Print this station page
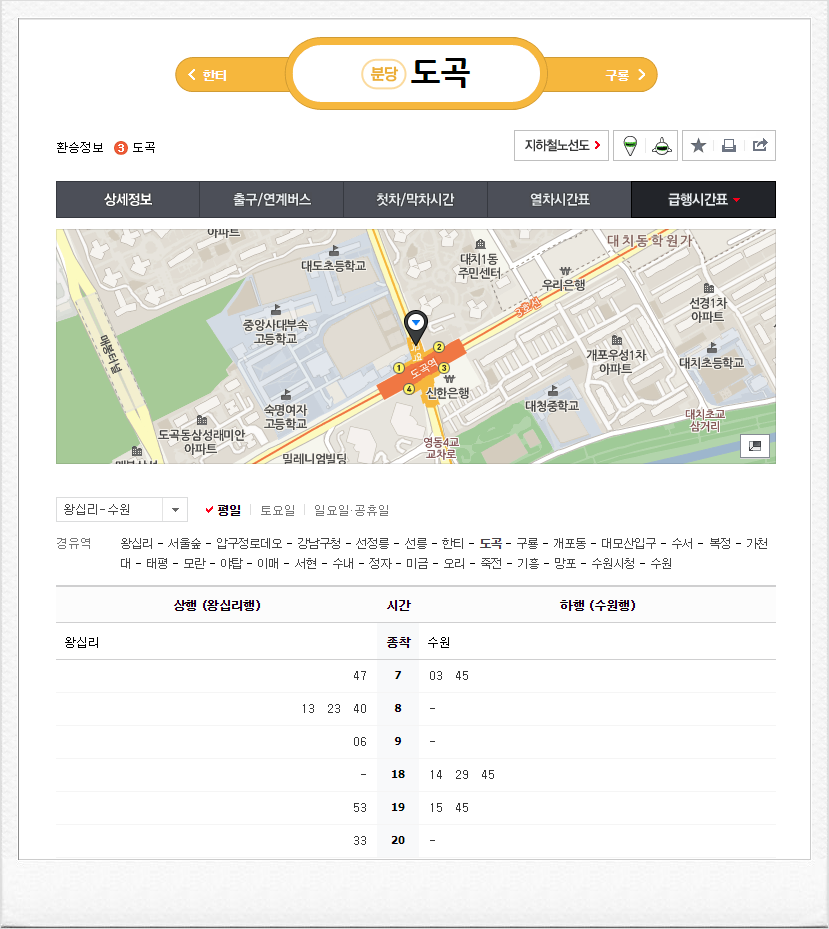Viewport: 829px width, 929px height. 729,146
